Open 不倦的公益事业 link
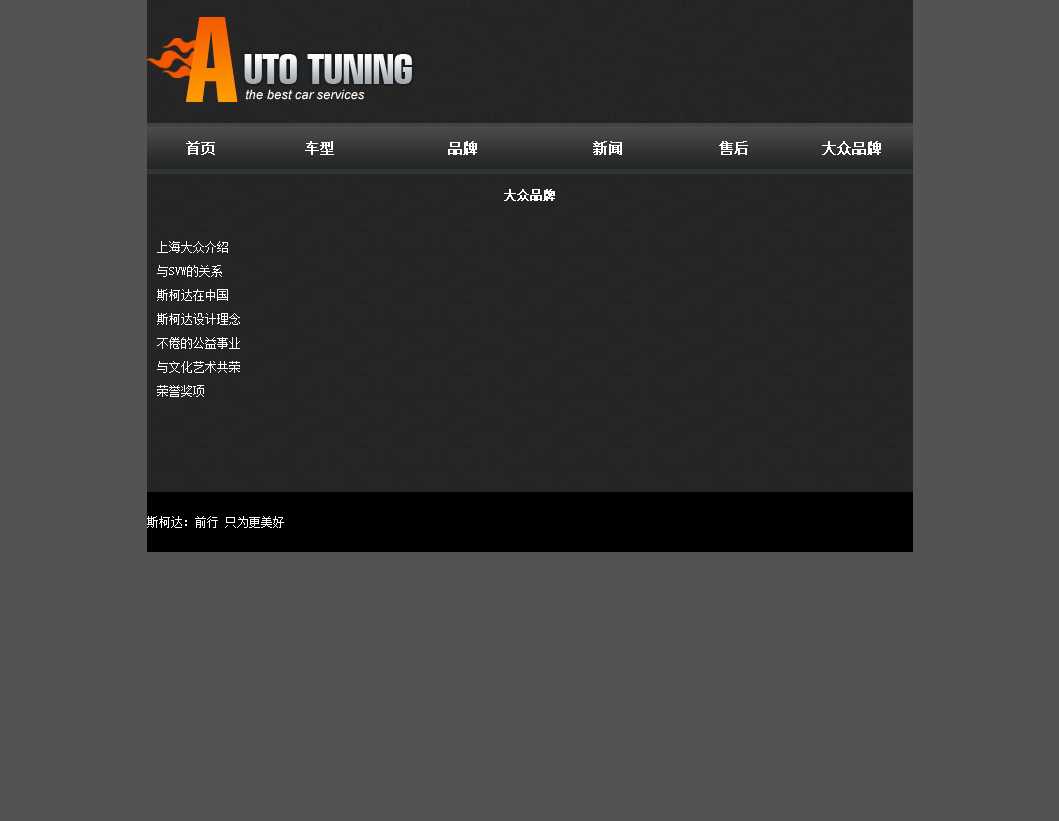Viewport: 1059px width, 821px height. pyautogui.click(x=199, y=343)
